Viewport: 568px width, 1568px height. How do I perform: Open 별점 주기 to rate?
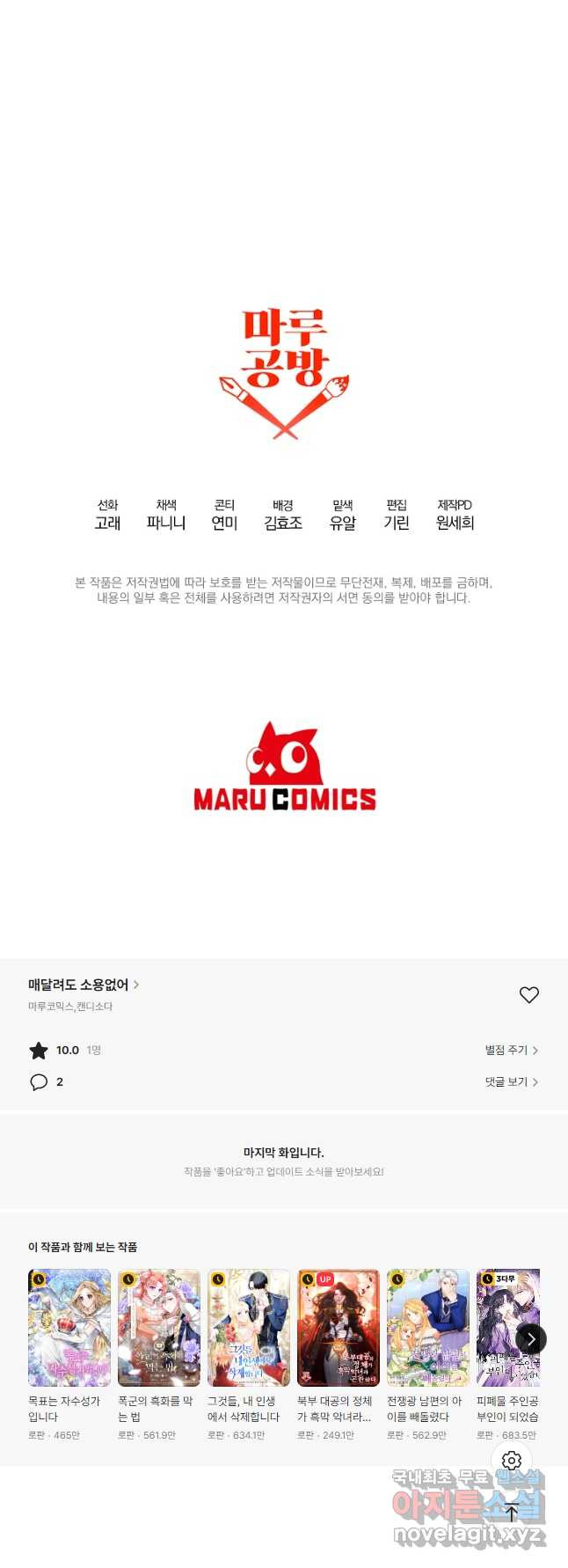511,1050
